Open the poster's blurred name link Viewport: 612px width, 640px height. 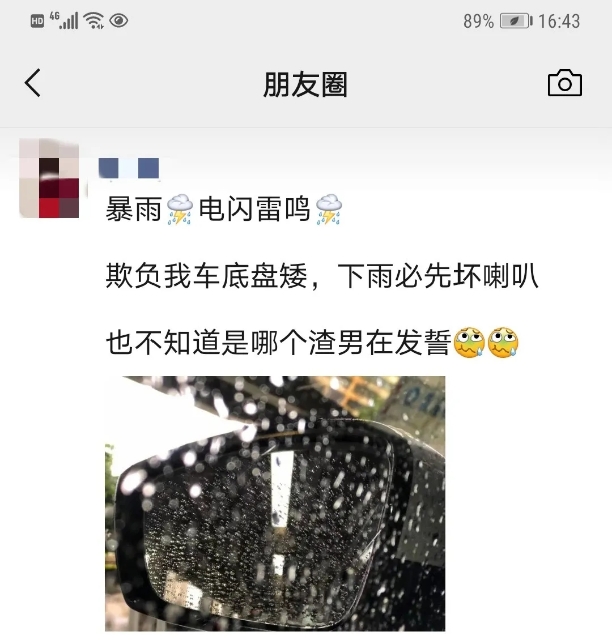[x=129, y=168]
